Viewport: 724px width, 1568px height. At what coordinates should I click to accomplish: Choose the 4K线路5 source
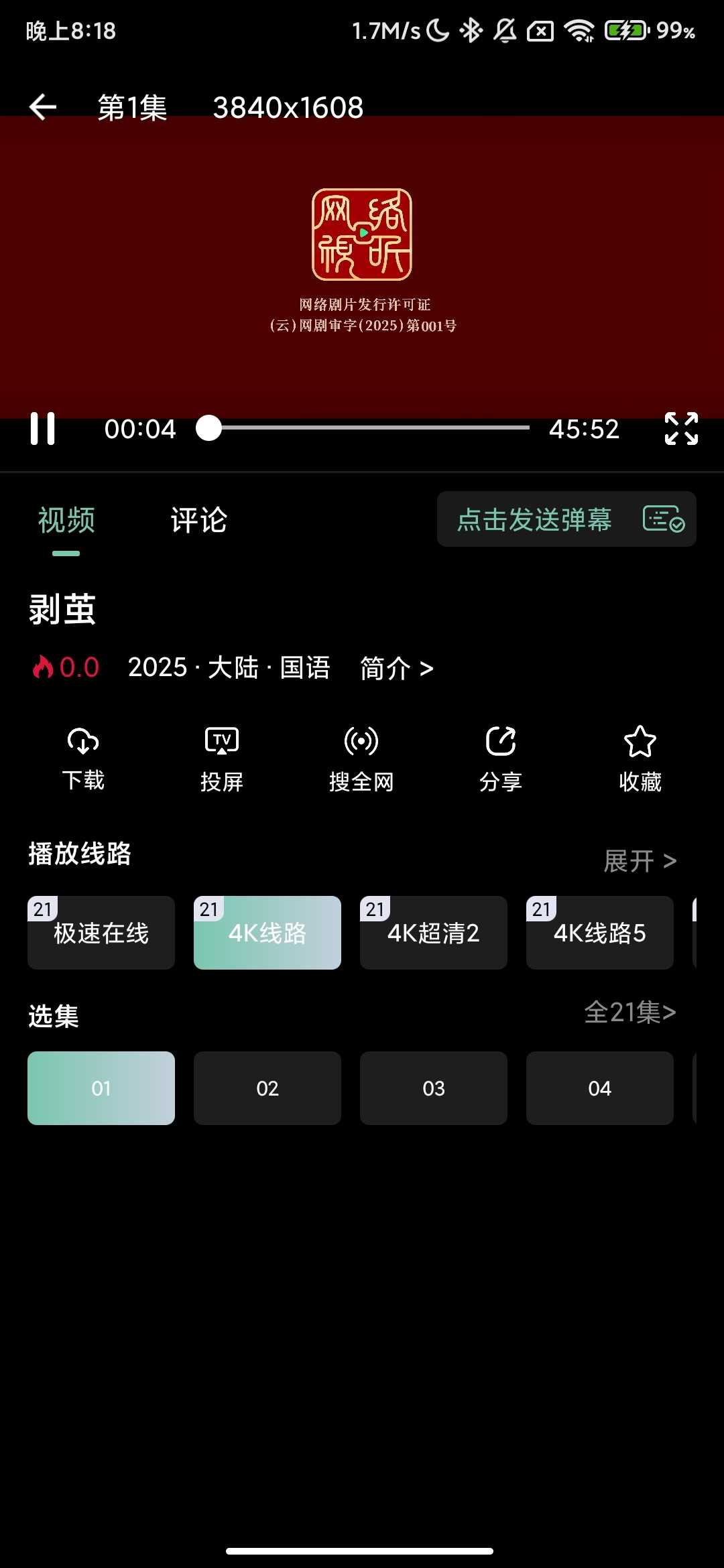599,933
